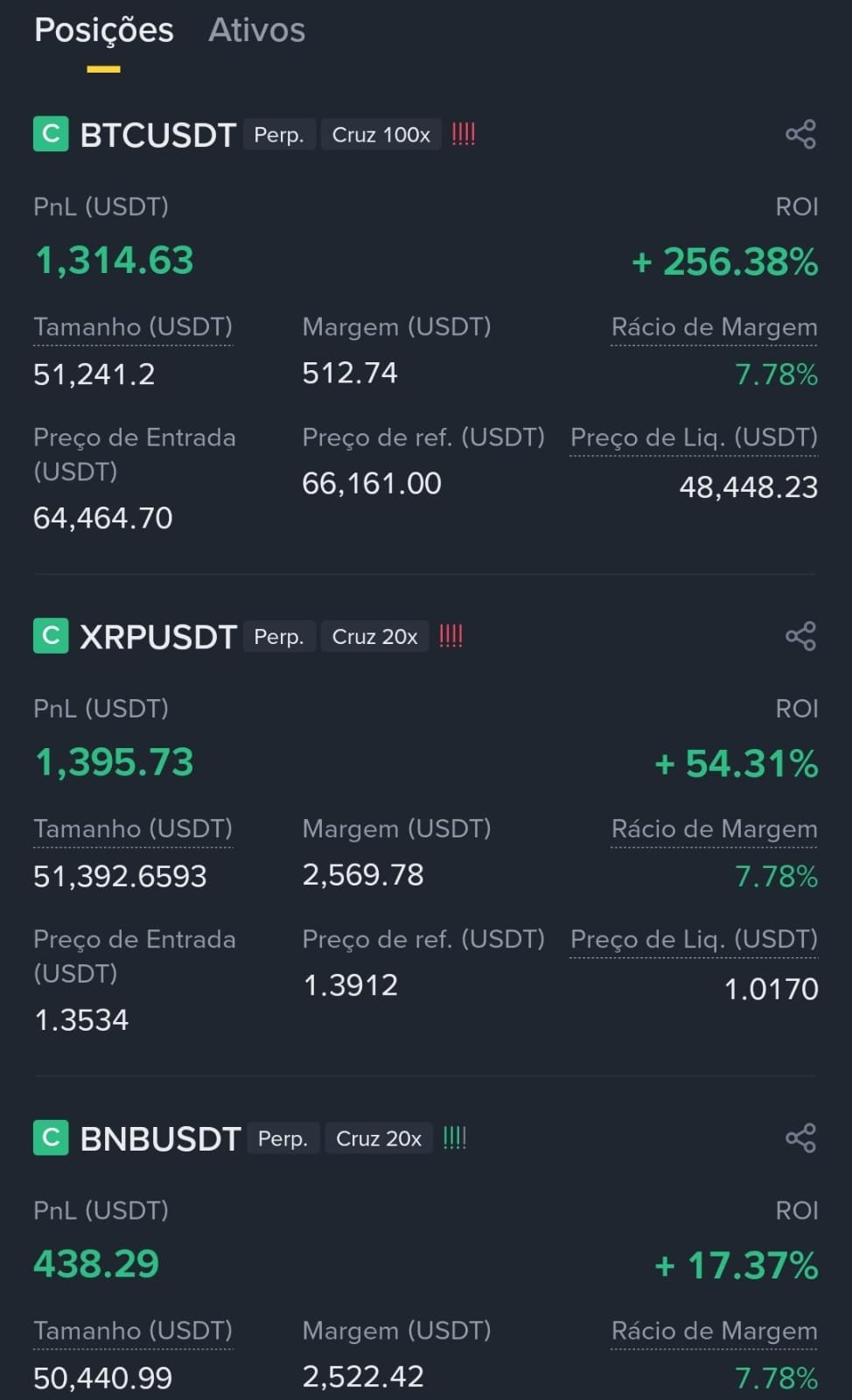Image resolution: width=852 pixels, height=1400 pixels.
Task: Tap the Cruz 100x leverage chip on BTCUSDT
Action: (x=381, y=135)
